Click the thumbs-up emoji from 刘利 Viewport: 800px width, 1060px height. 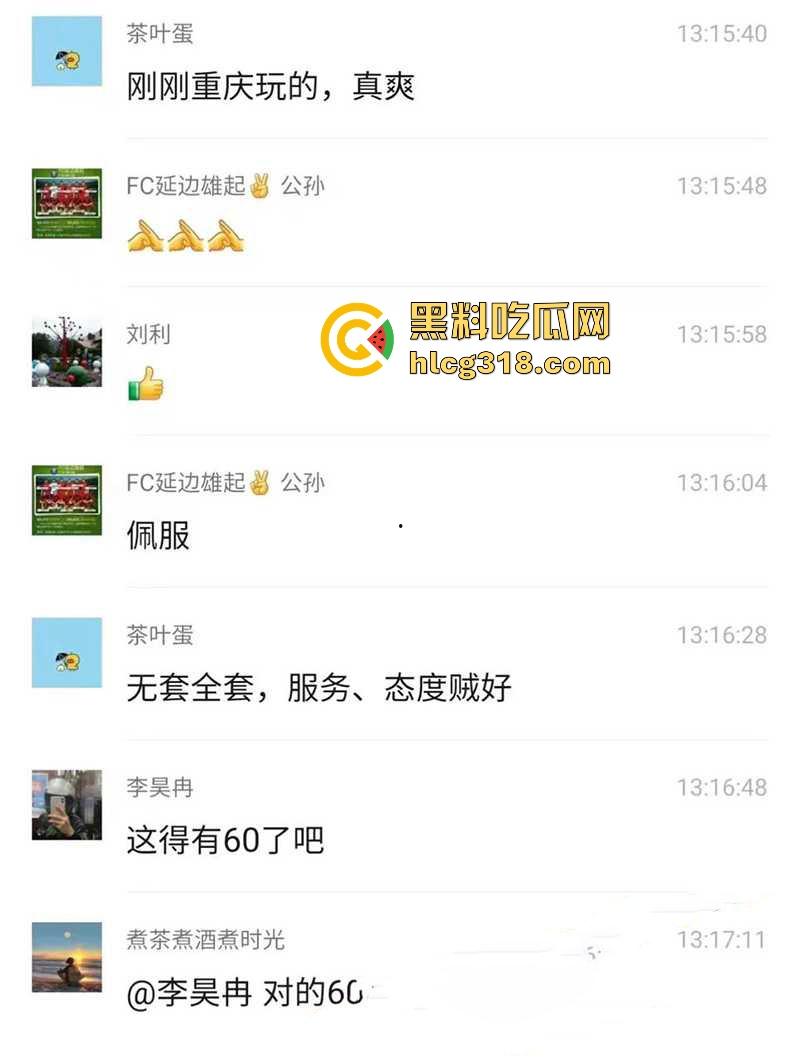[x=148, y=384]
